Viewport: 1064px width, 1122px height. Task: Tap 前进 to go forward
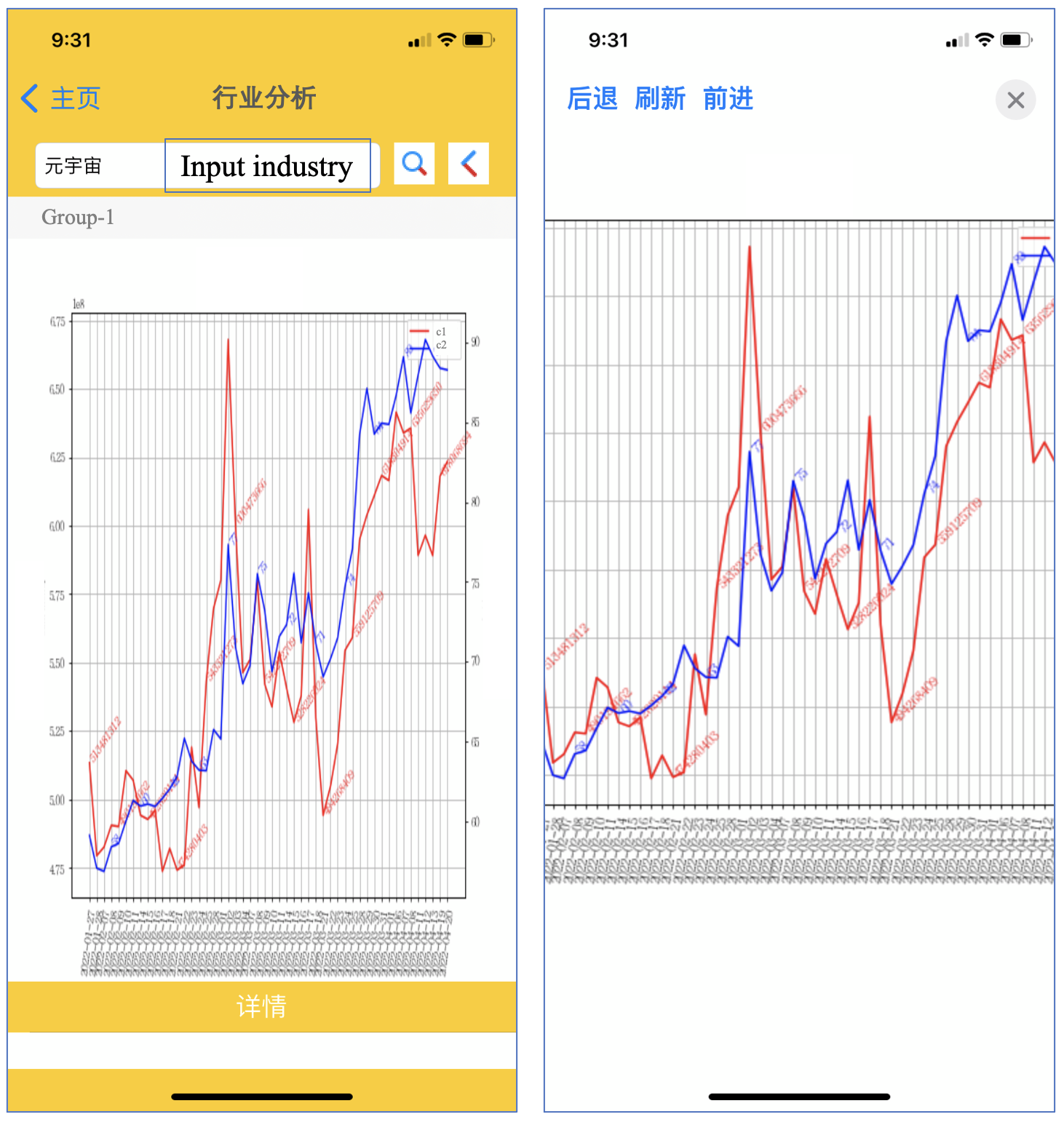728,99
